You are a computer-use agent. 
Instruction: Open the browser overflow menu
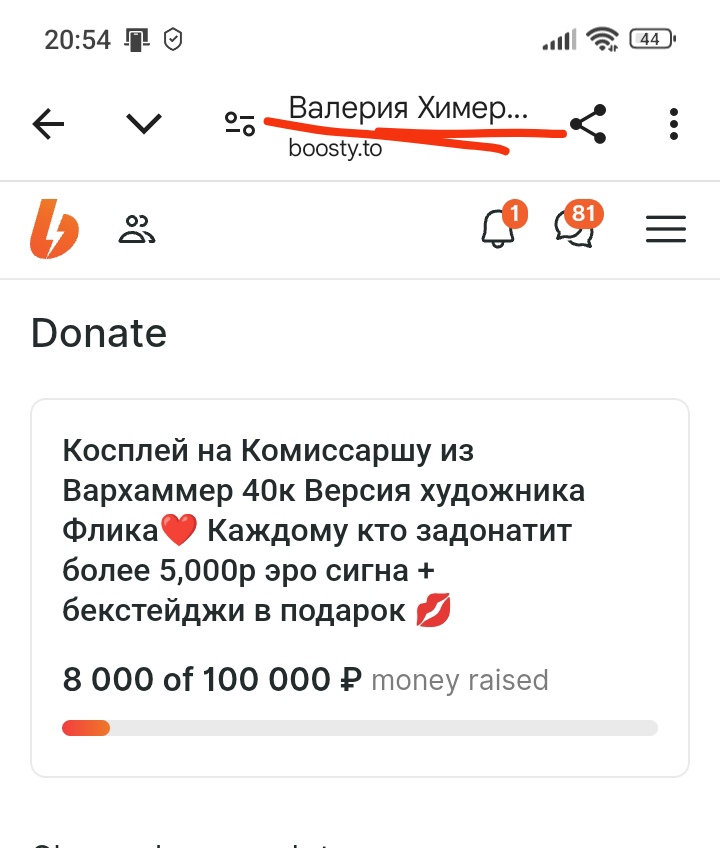(x=674, y=124)
